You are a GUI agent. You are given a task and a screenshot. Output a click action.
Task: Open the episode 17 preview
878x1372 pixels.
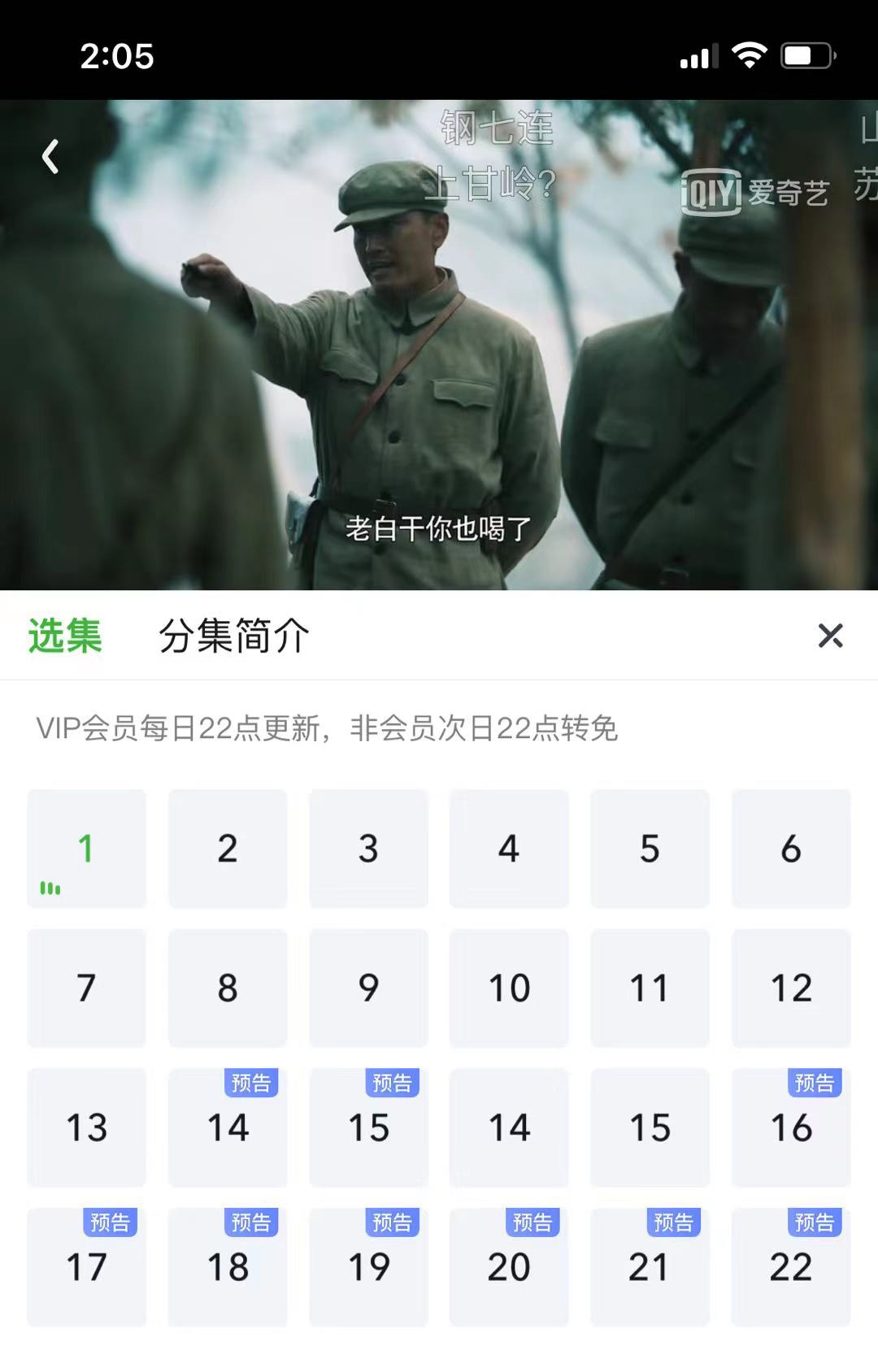(87, 1267)
